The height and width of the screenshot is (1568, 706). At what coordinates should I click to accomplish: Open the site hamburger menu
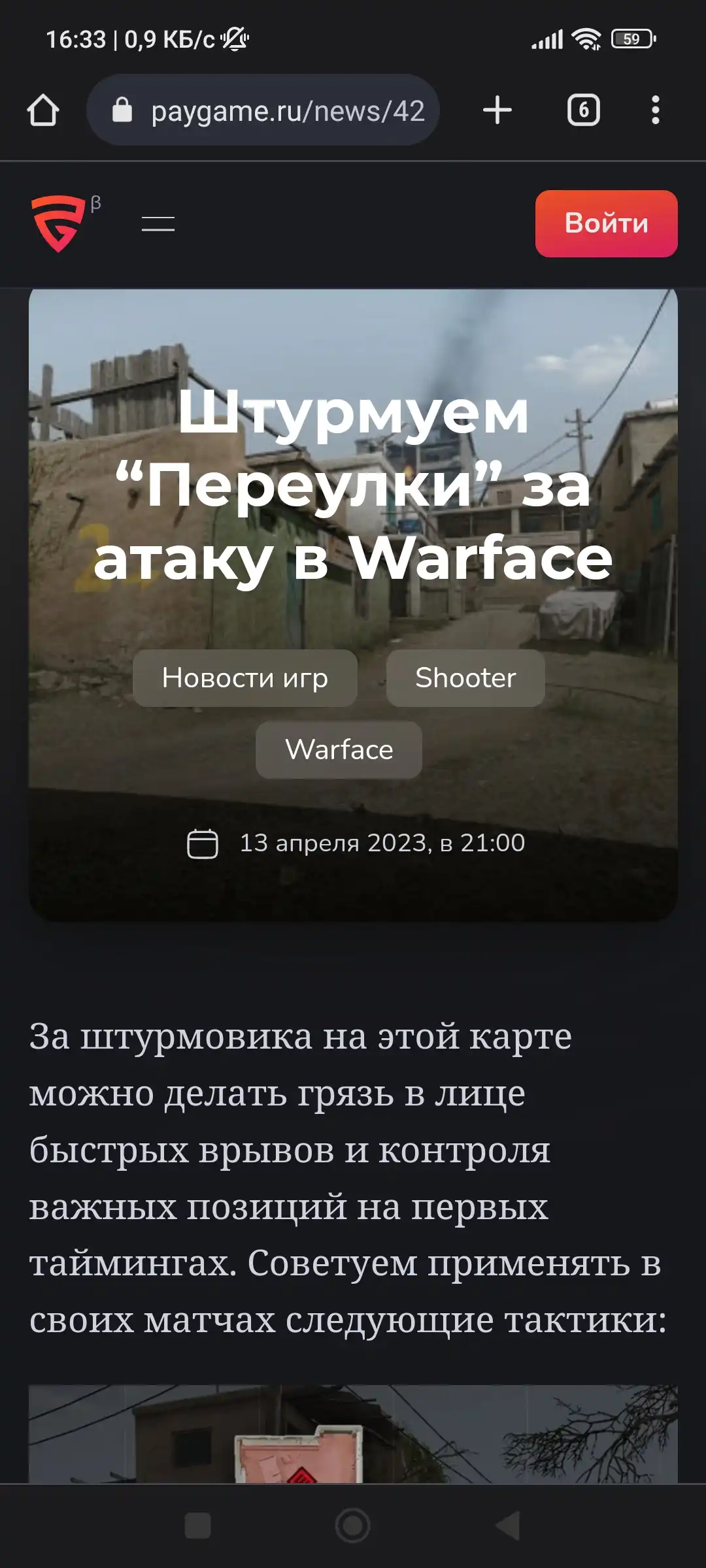pyautogui.click(x=158, y=224)
